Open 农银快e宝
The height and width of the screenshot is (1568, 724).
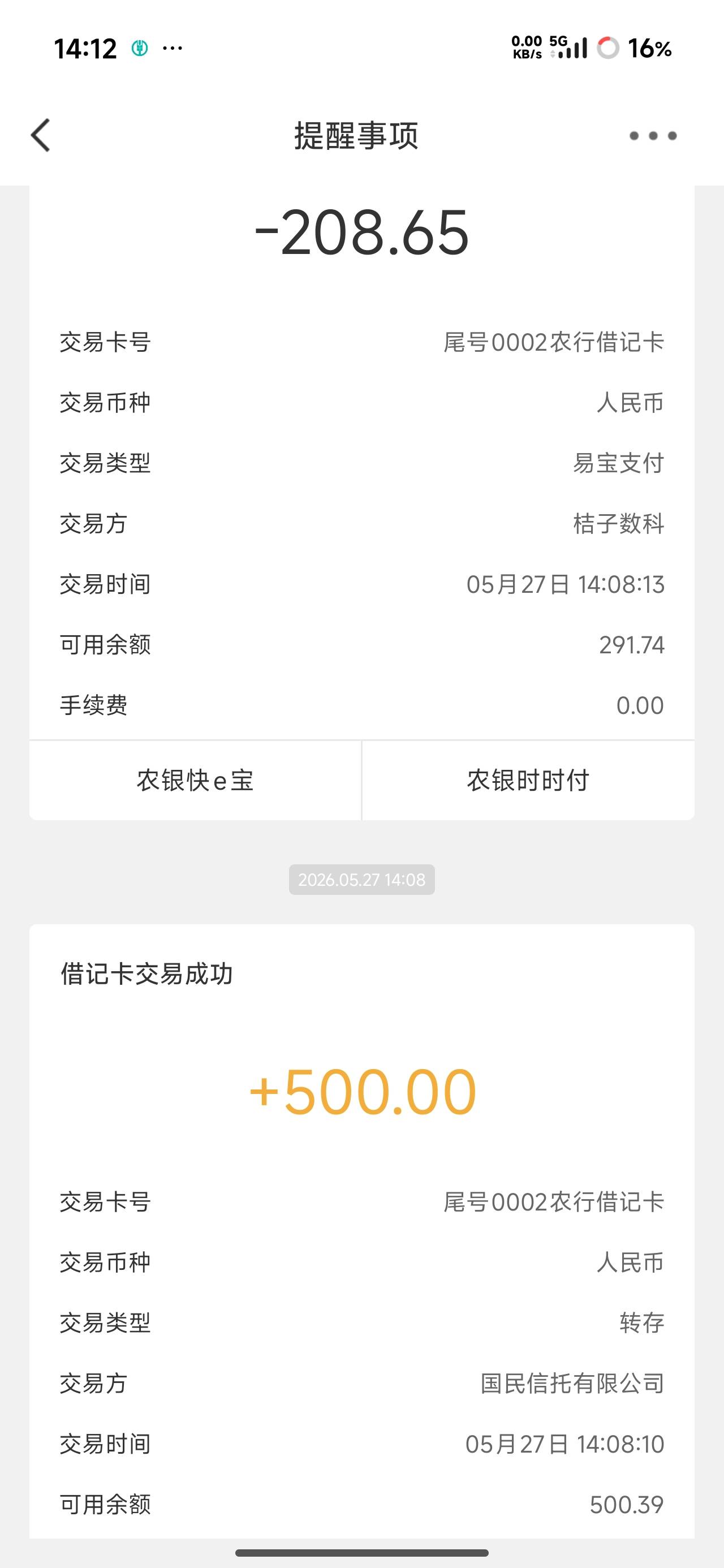(x=196, y=781)
